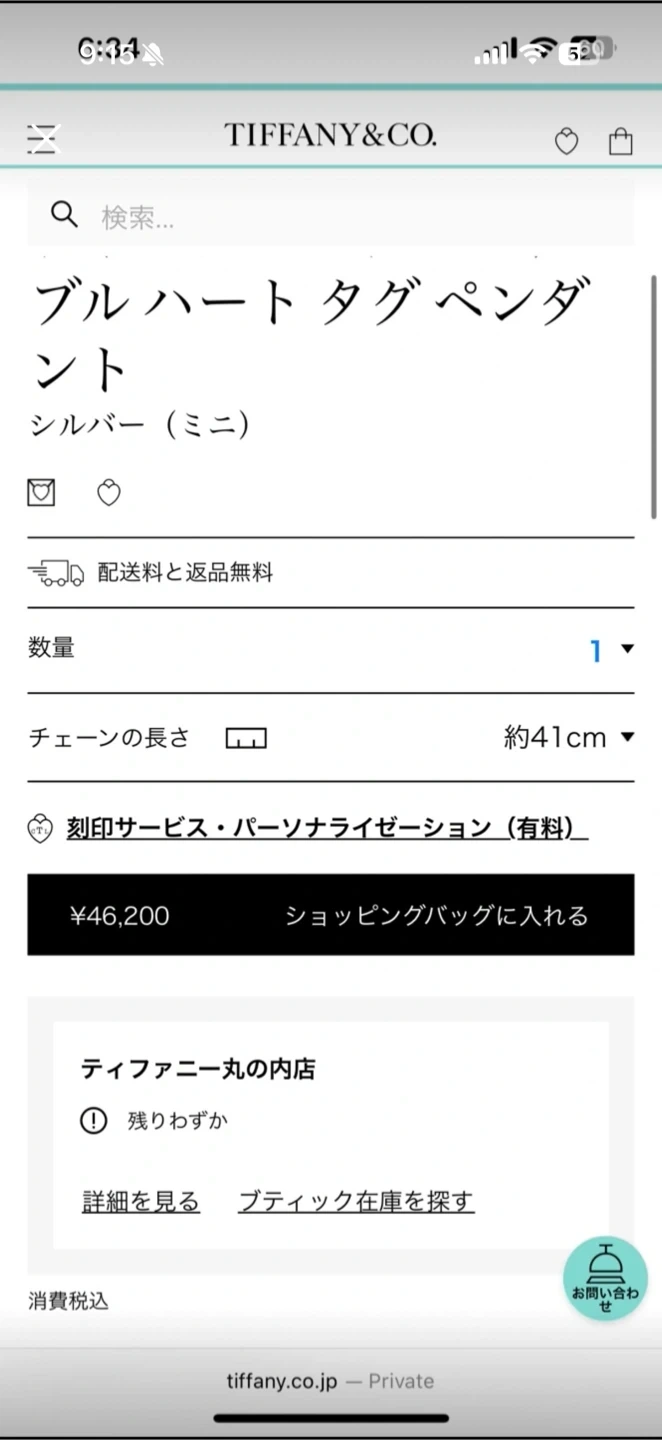Open the お問い合わせ contact button
This screenshot has height=1440, width=662.
pos(605,1279)
